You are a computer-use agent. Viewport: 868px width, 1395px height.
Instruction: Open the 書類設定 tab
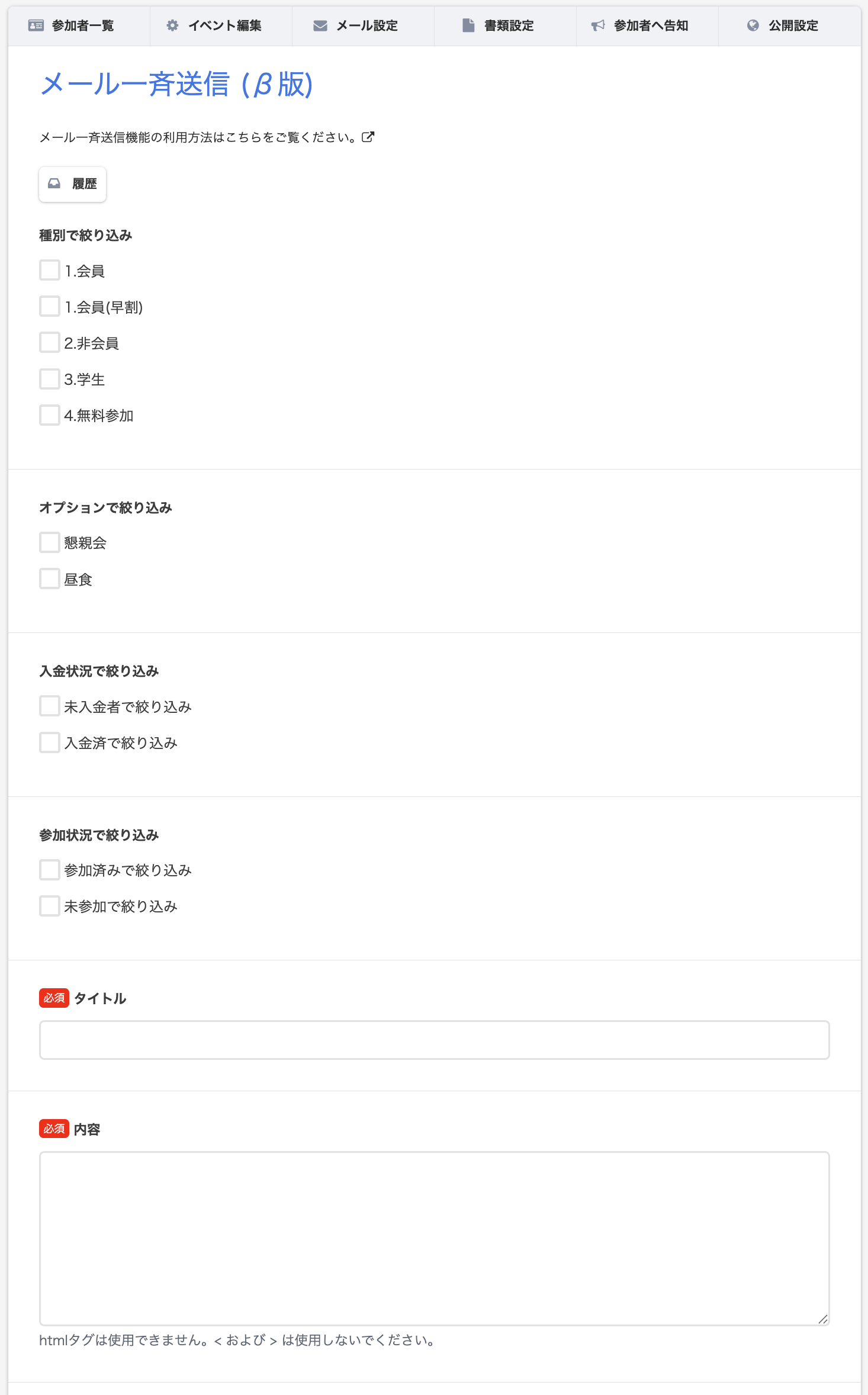point(505,25)
